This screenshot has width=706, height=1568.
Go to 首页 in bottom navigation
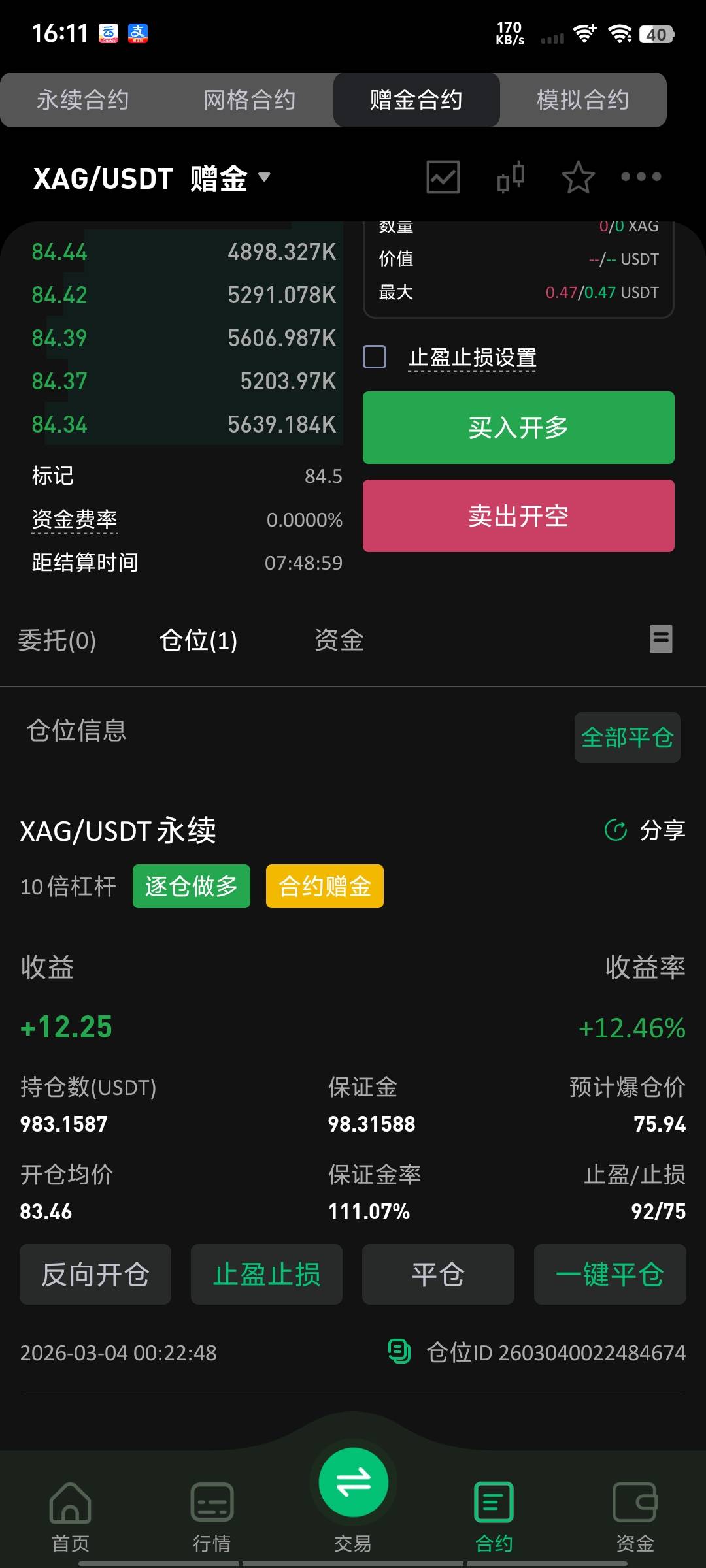click(x=71, y=1517)
